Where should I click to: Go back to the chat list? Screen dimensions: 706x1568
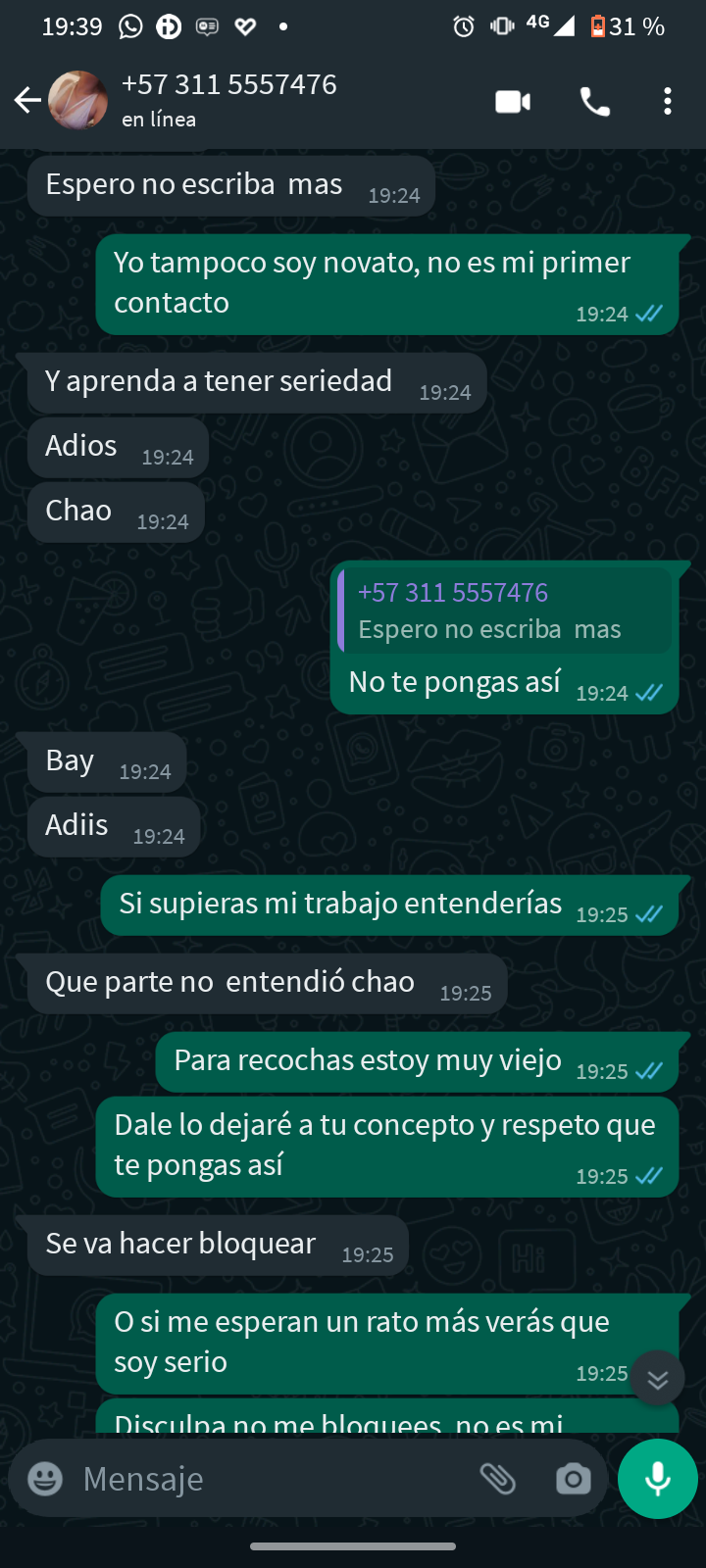pos(27,100)
